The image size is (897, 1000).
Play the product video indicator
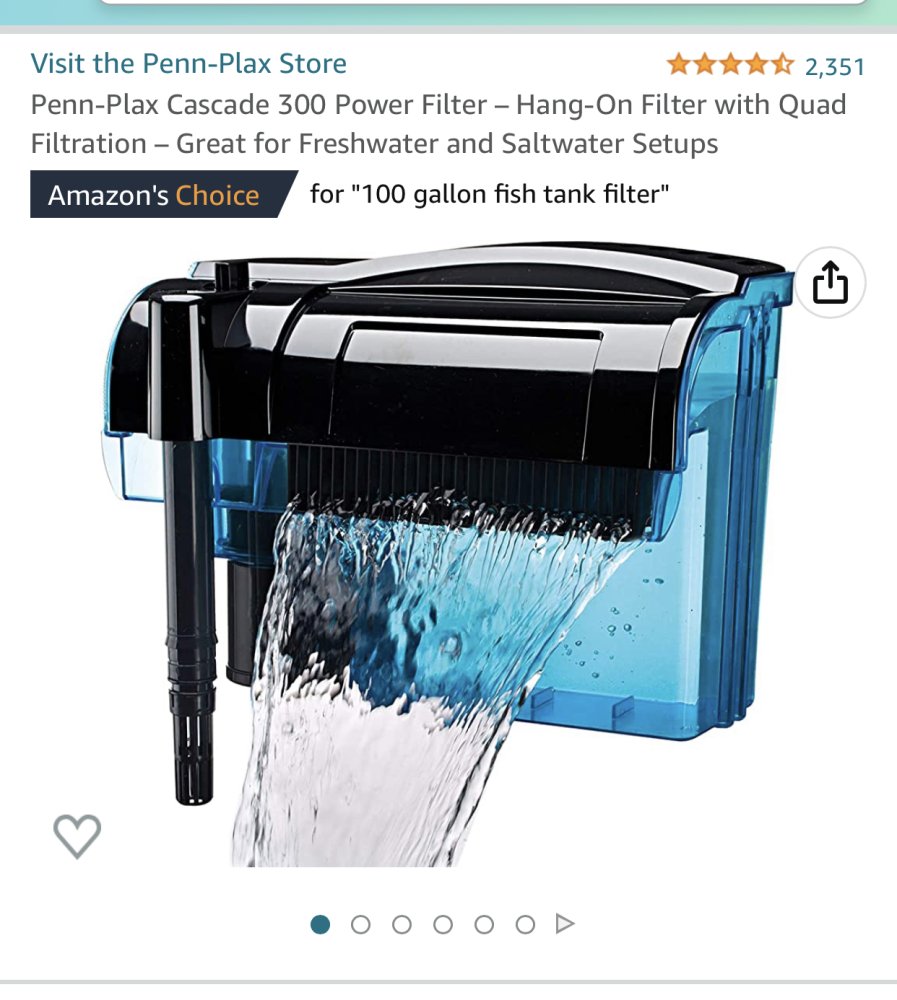tap(565, 924)
